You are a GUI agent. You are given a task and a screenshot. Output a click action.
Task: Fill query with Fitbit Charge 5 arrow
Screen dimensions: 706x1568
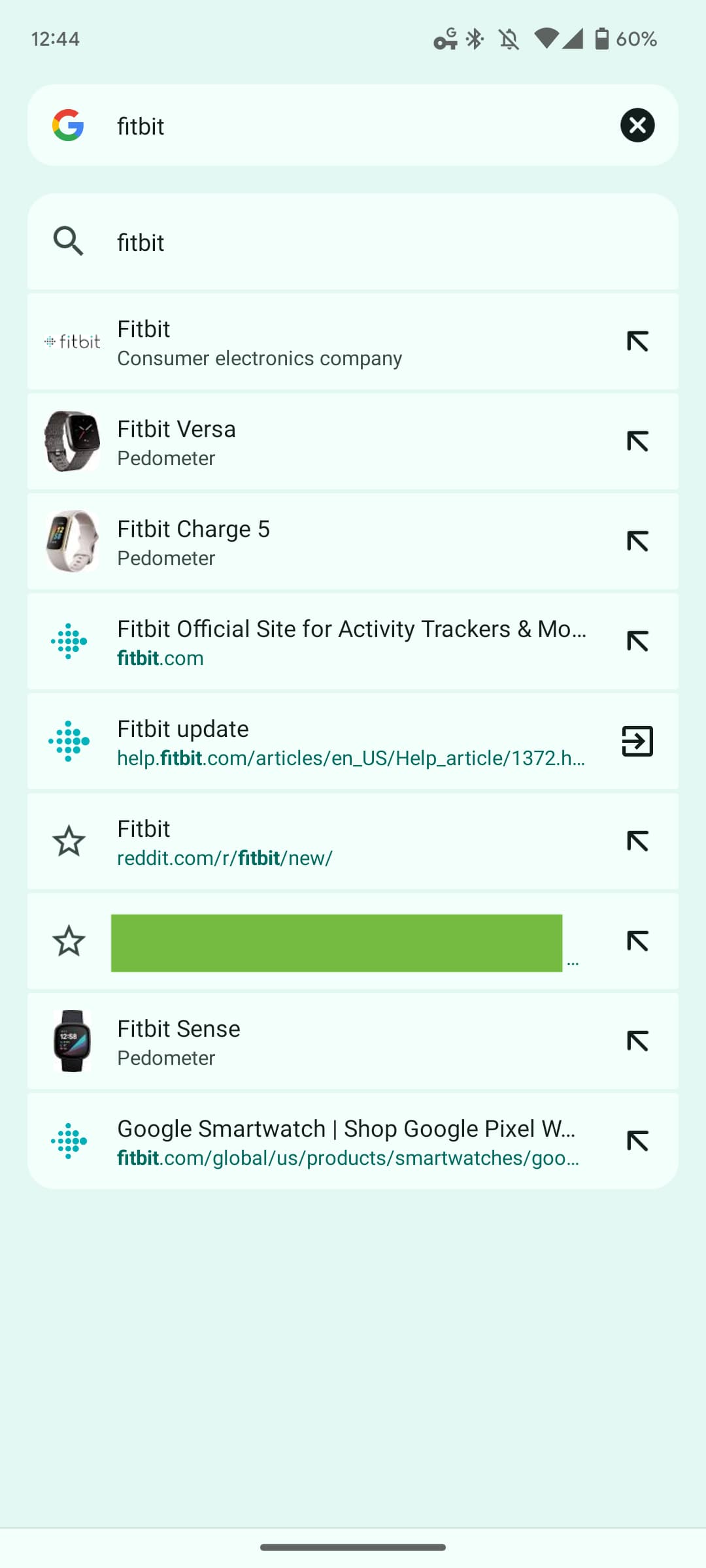tap(637, 542)
